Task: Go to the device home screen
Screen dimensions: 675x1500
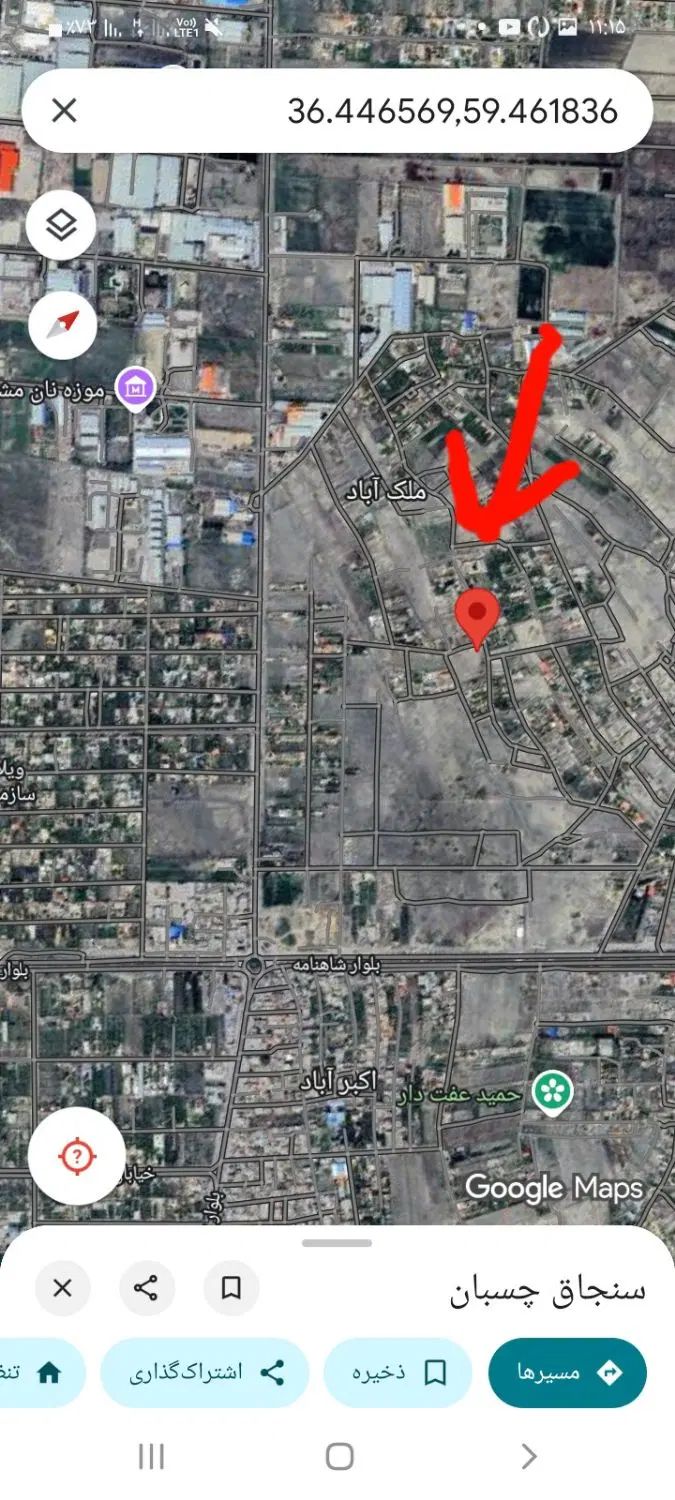Action: [x=339, y=1457]
